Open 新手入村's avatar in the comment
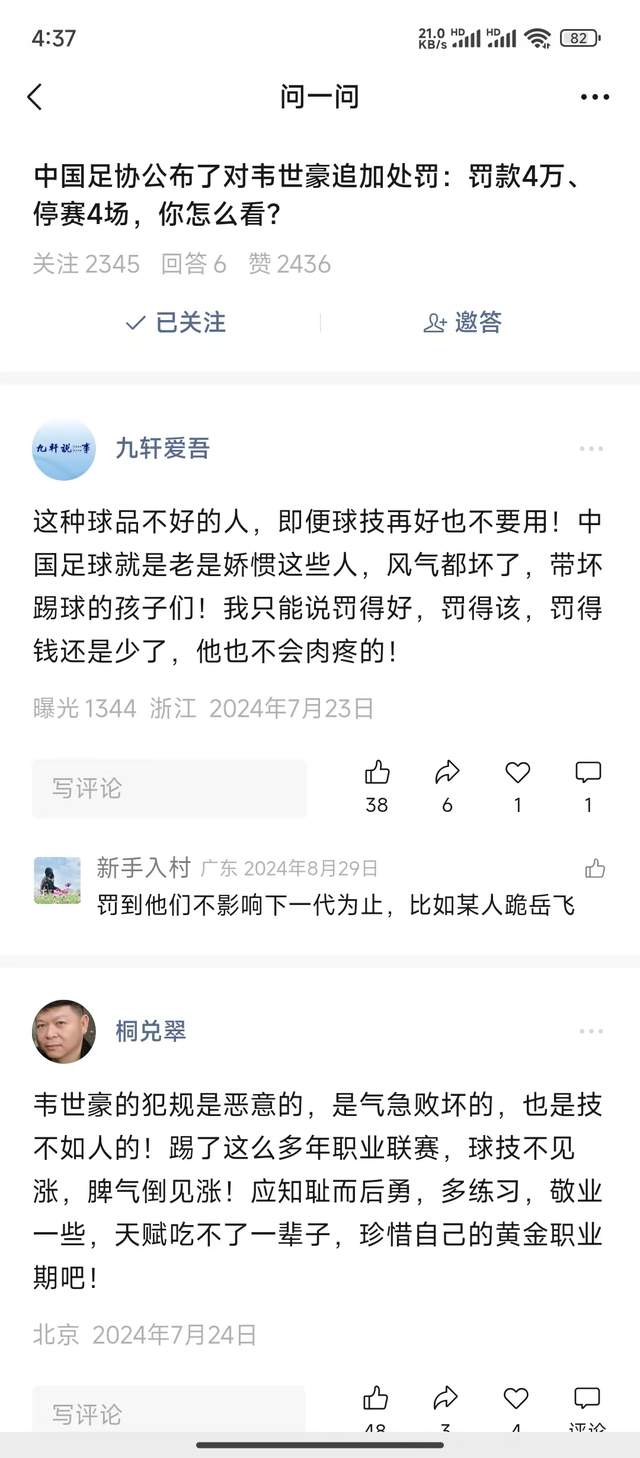 tap(57, 880)
